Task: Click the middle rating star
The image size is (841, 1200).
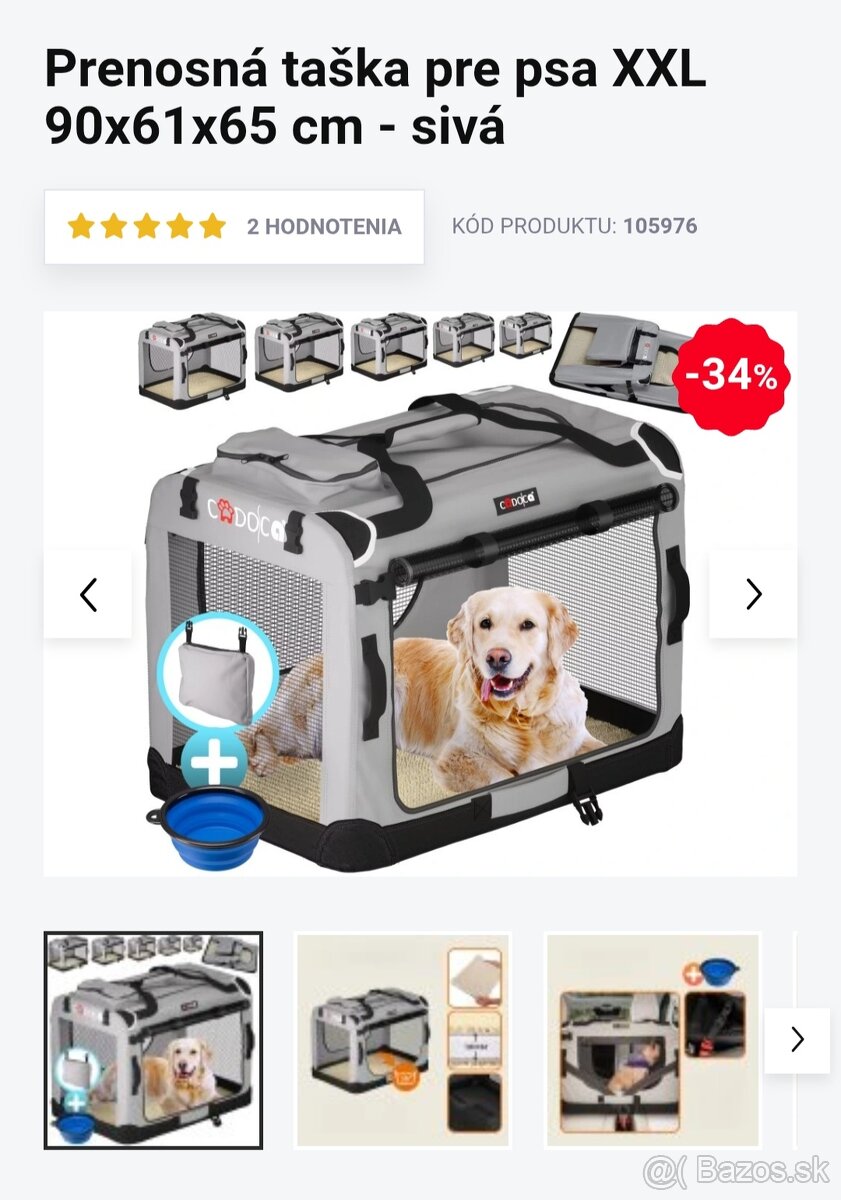Action: tap(148, 225)
